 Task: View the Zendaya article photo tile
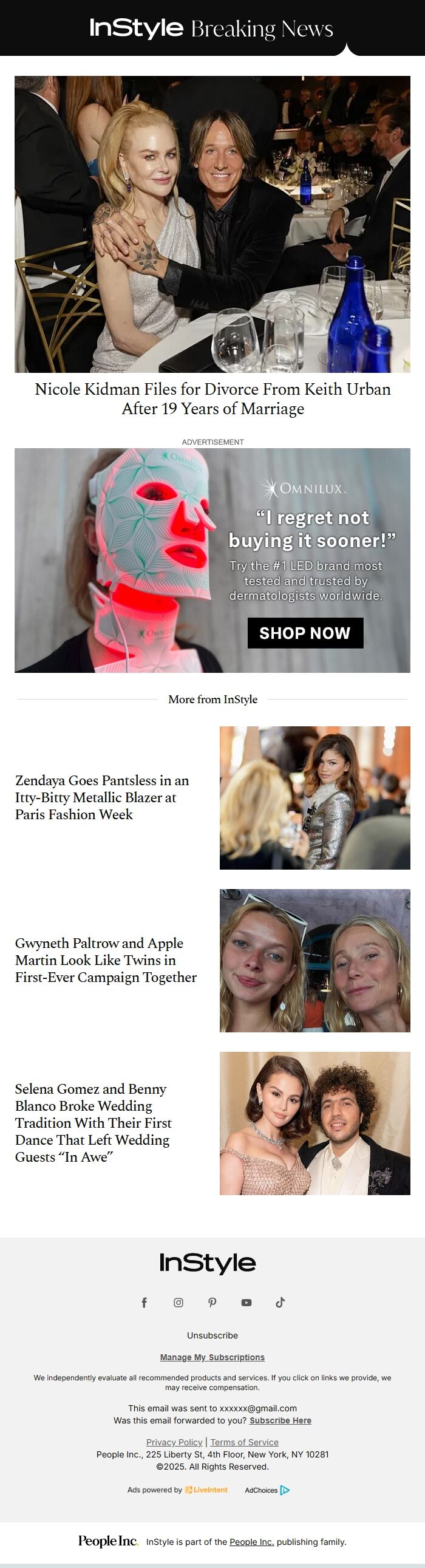[314, 797]
